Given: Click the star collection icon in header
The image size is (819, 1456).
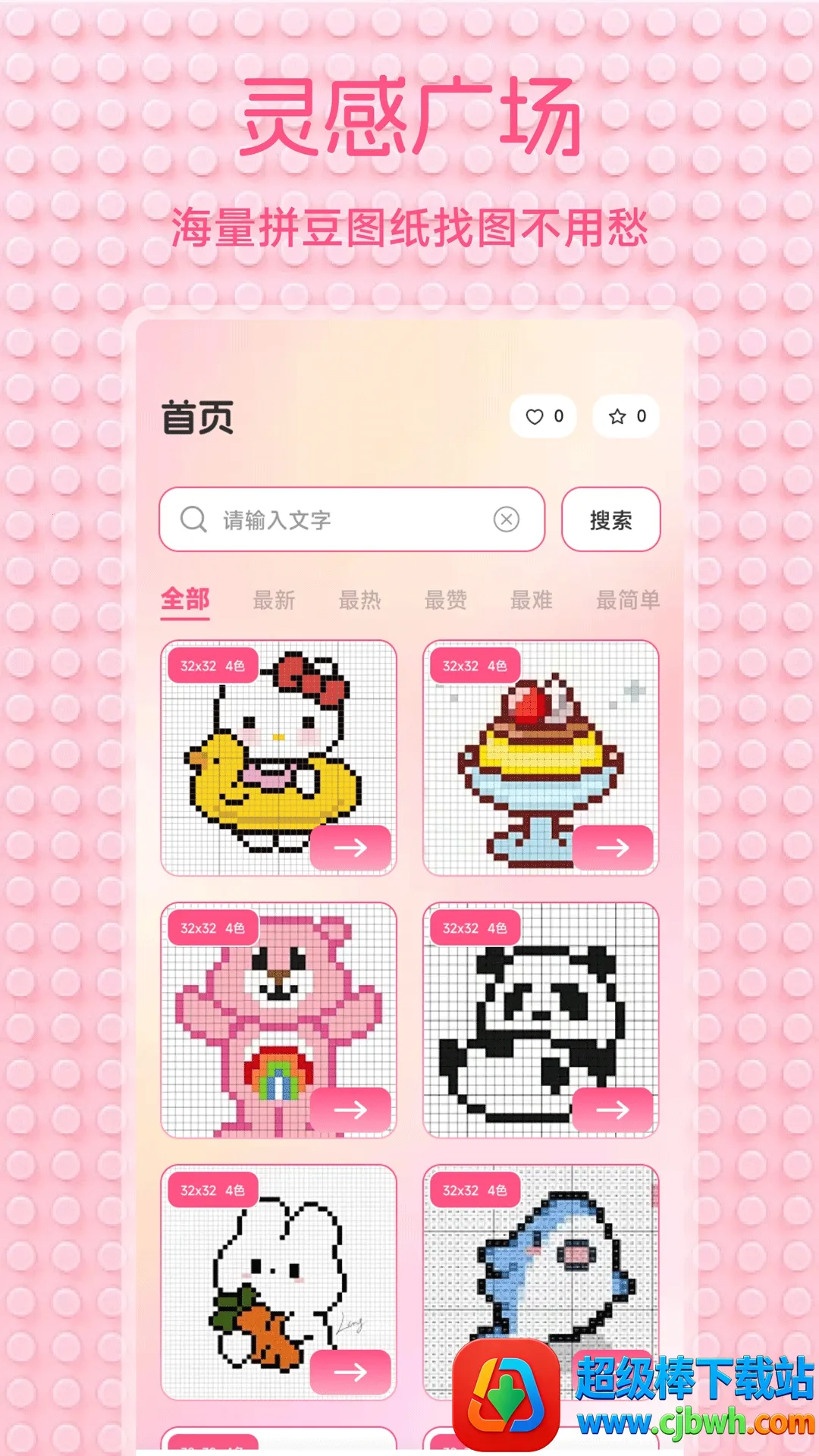Looking at the screenshot, I should [x=618, y=416].
